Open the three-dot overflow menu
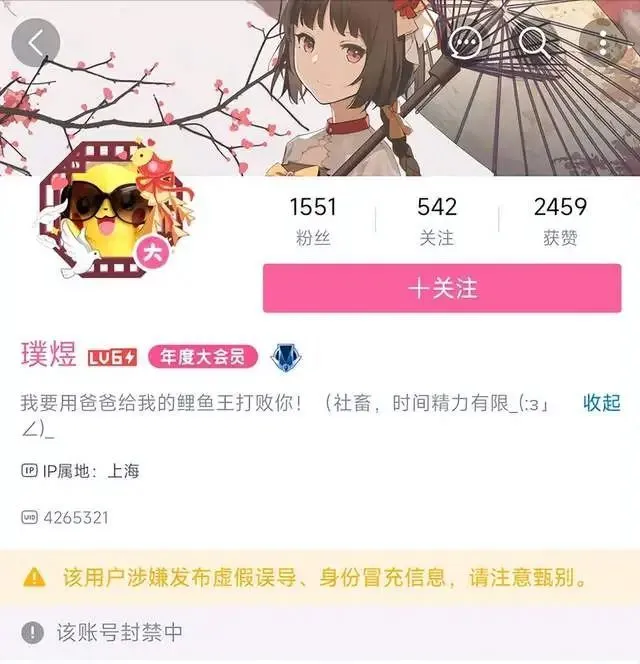This screenshot has width=640, height=664. point(604,42)
